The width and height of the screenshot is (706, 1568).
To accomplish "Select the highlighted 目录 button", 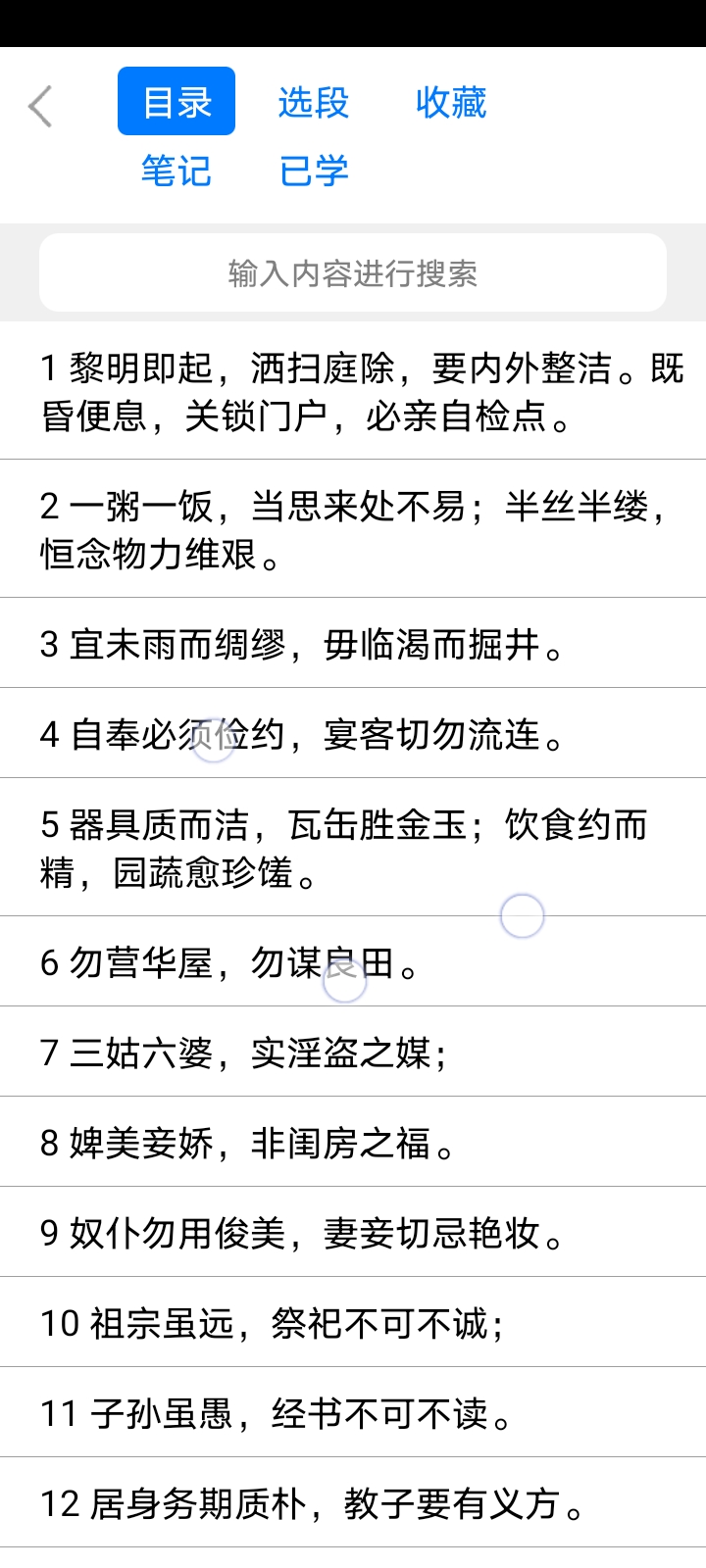I will point(176,100).
